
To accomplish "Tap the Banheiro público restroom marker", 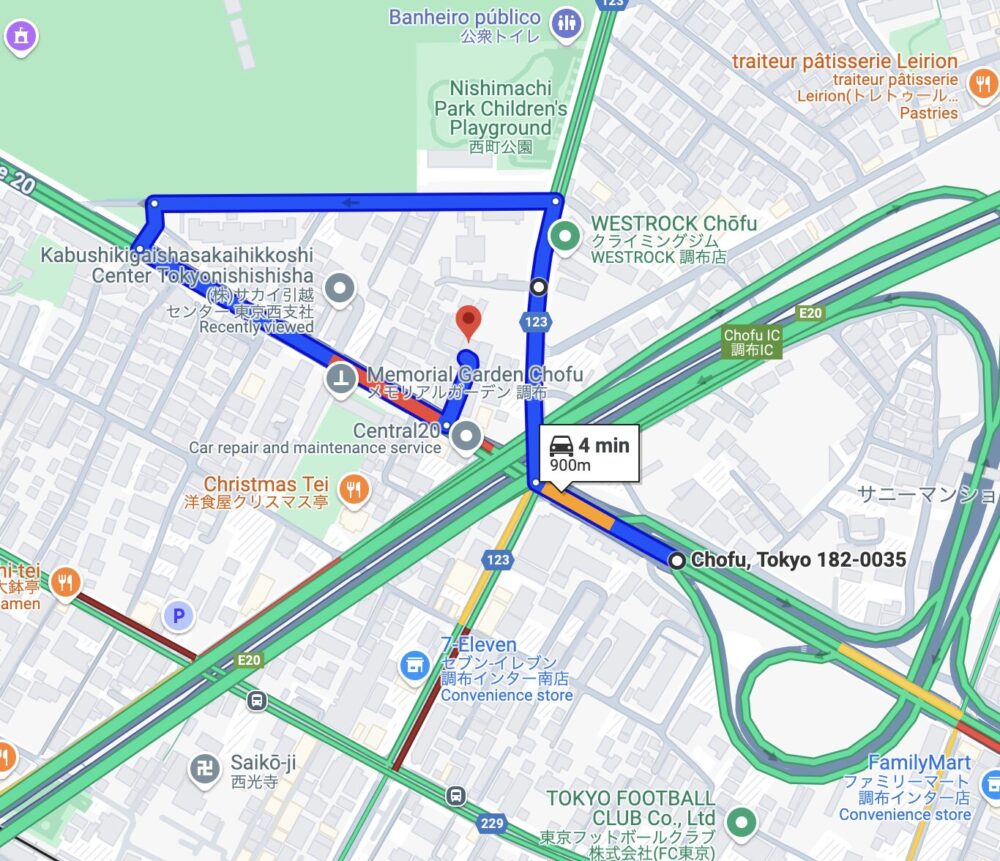I will click(x=566, y=21).
